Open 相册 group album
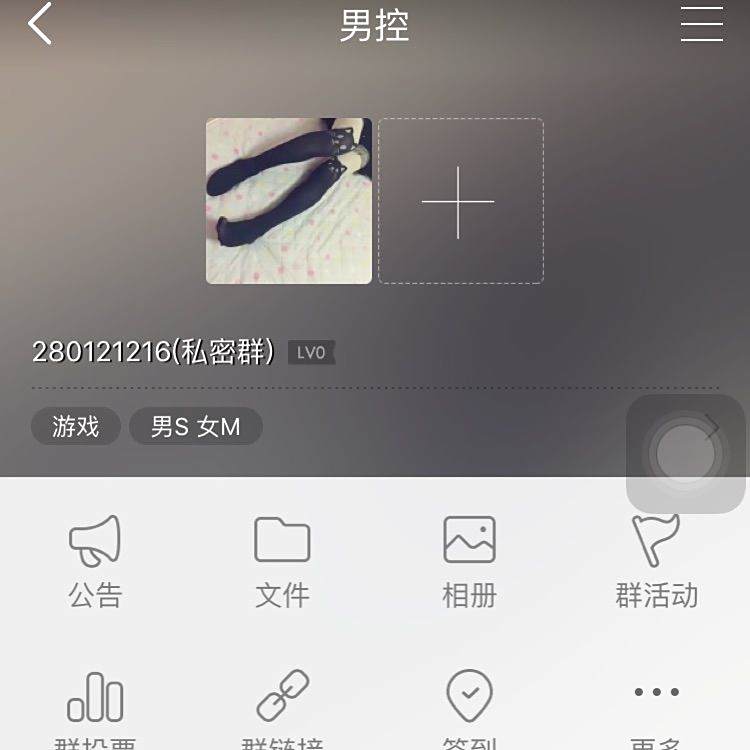Image resolution: width=750 pixels, height=750 pixels. tap(469, 562)
